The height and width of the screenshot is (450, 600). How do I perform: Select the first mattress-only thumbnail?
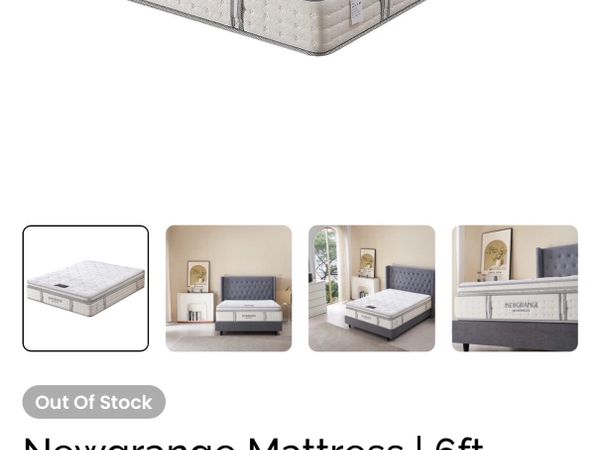[x=86, y=288]
